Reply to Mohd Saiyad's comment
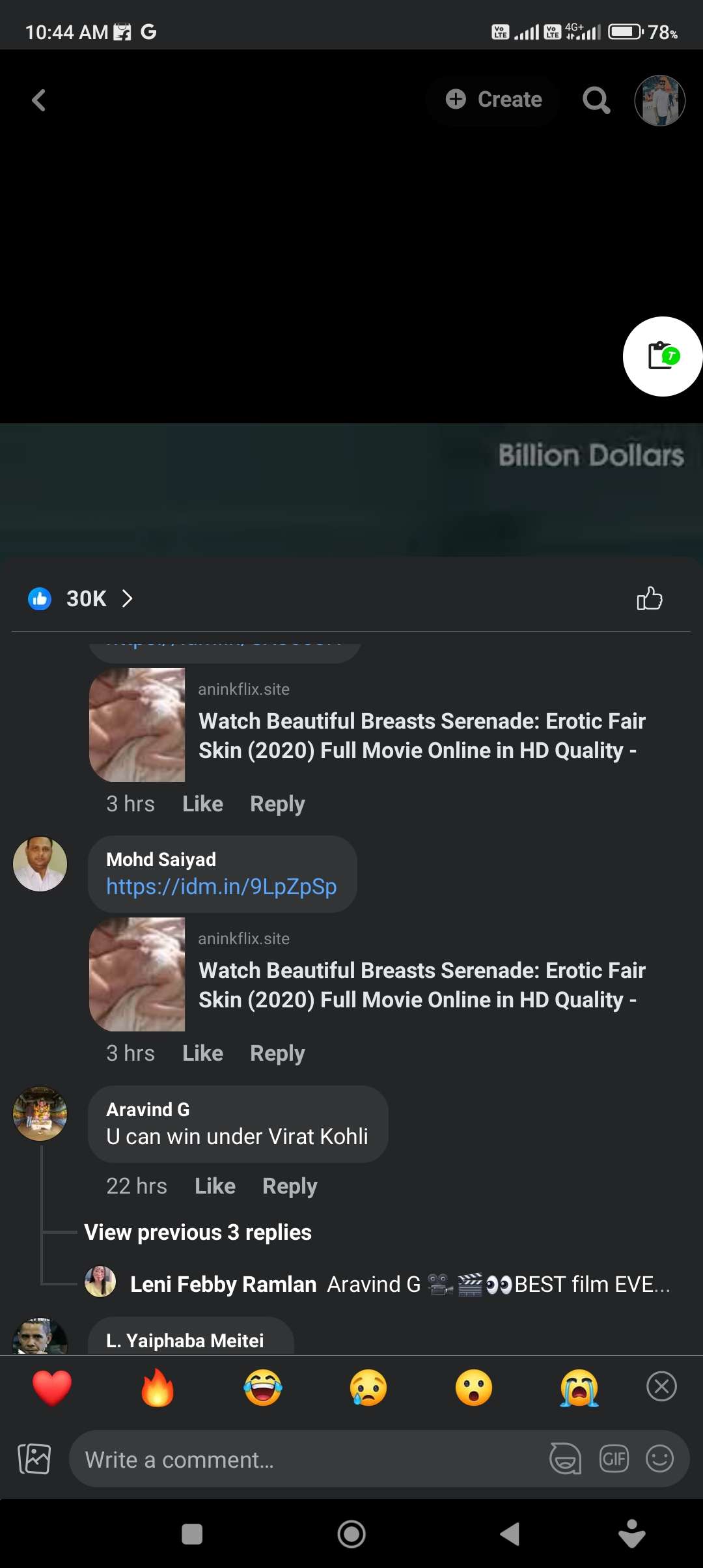Screen dimensions: 703x1568 coord(277,1054)
